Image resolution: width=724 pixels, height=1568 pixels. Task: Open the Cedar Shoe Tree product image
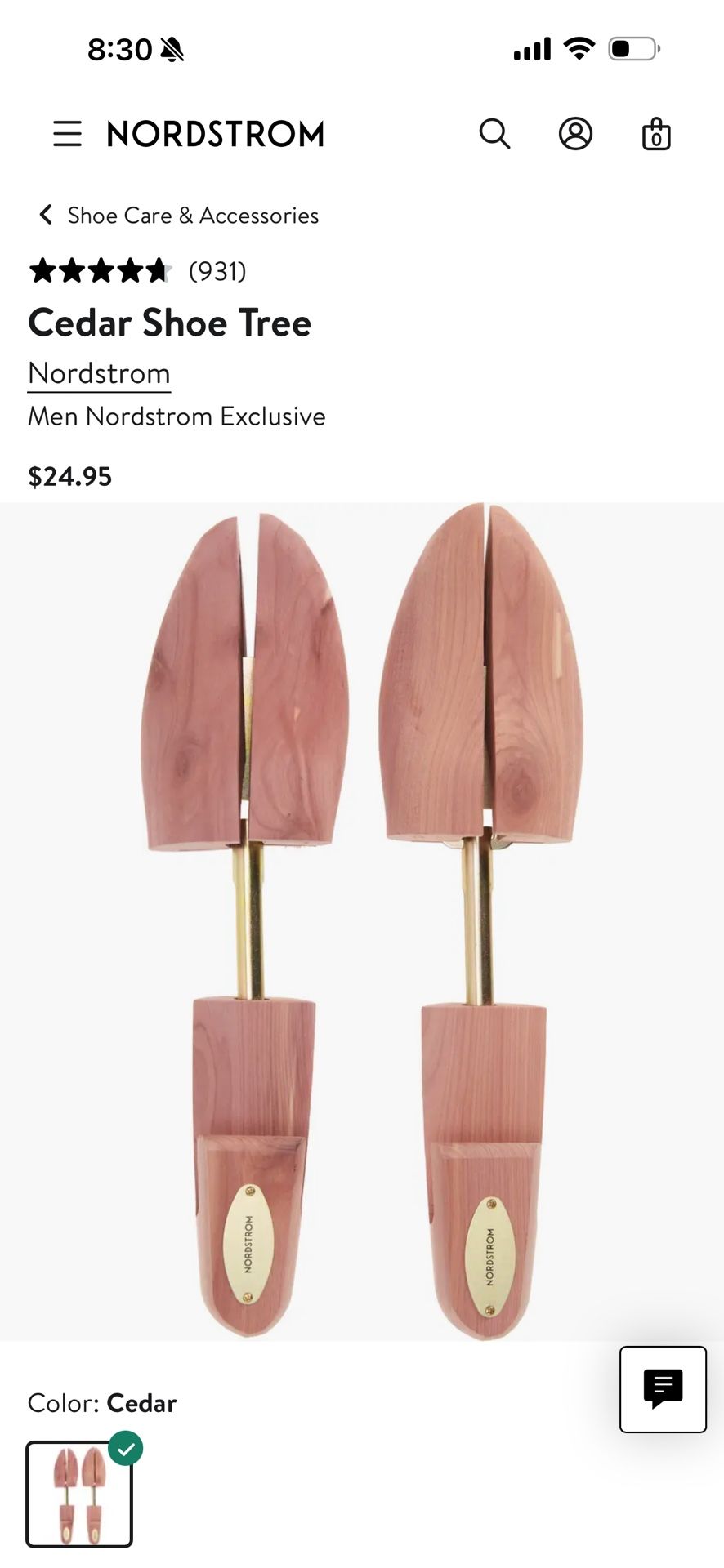362,920
